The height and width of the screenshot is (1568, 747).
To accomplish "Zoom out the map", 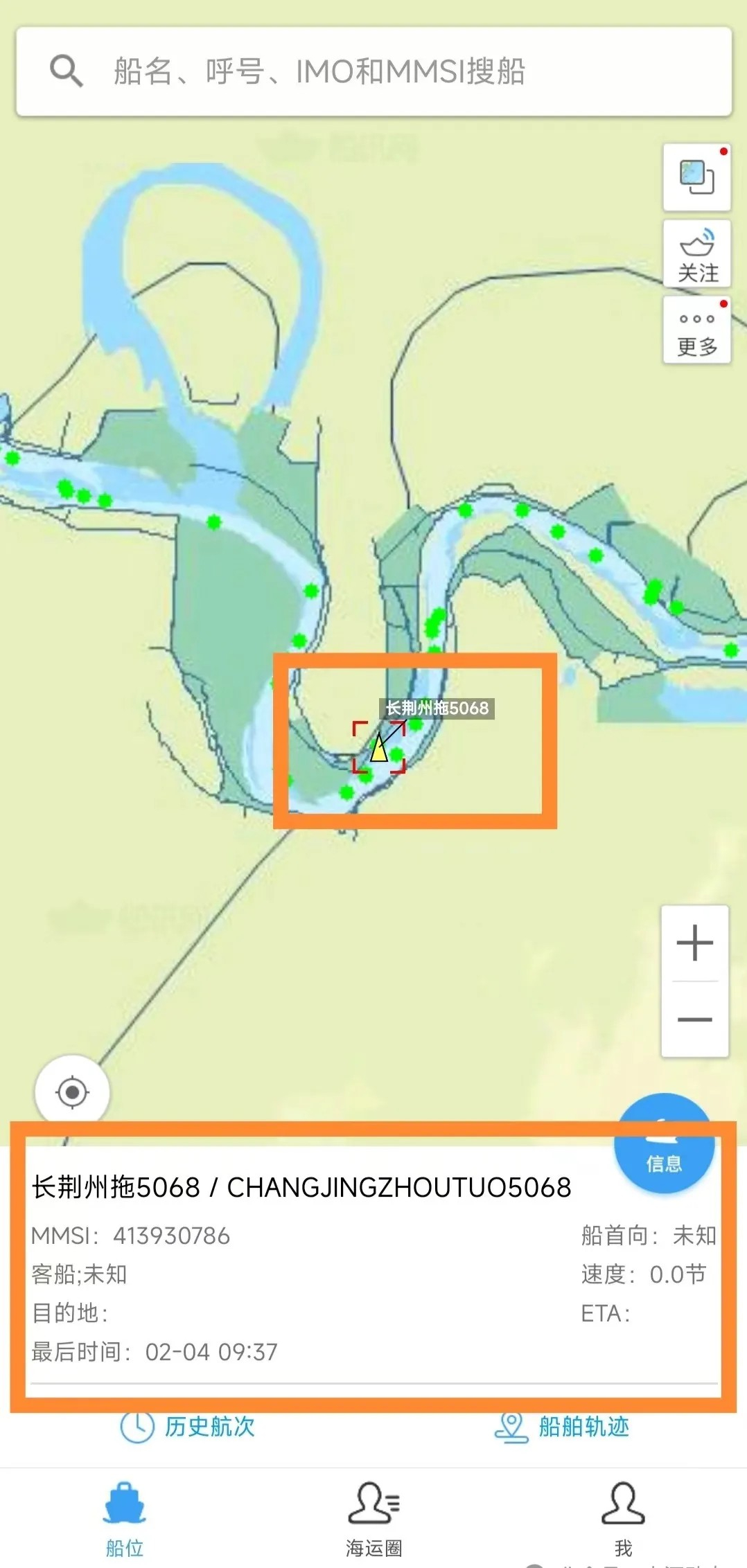I will tap(694, 1019).
